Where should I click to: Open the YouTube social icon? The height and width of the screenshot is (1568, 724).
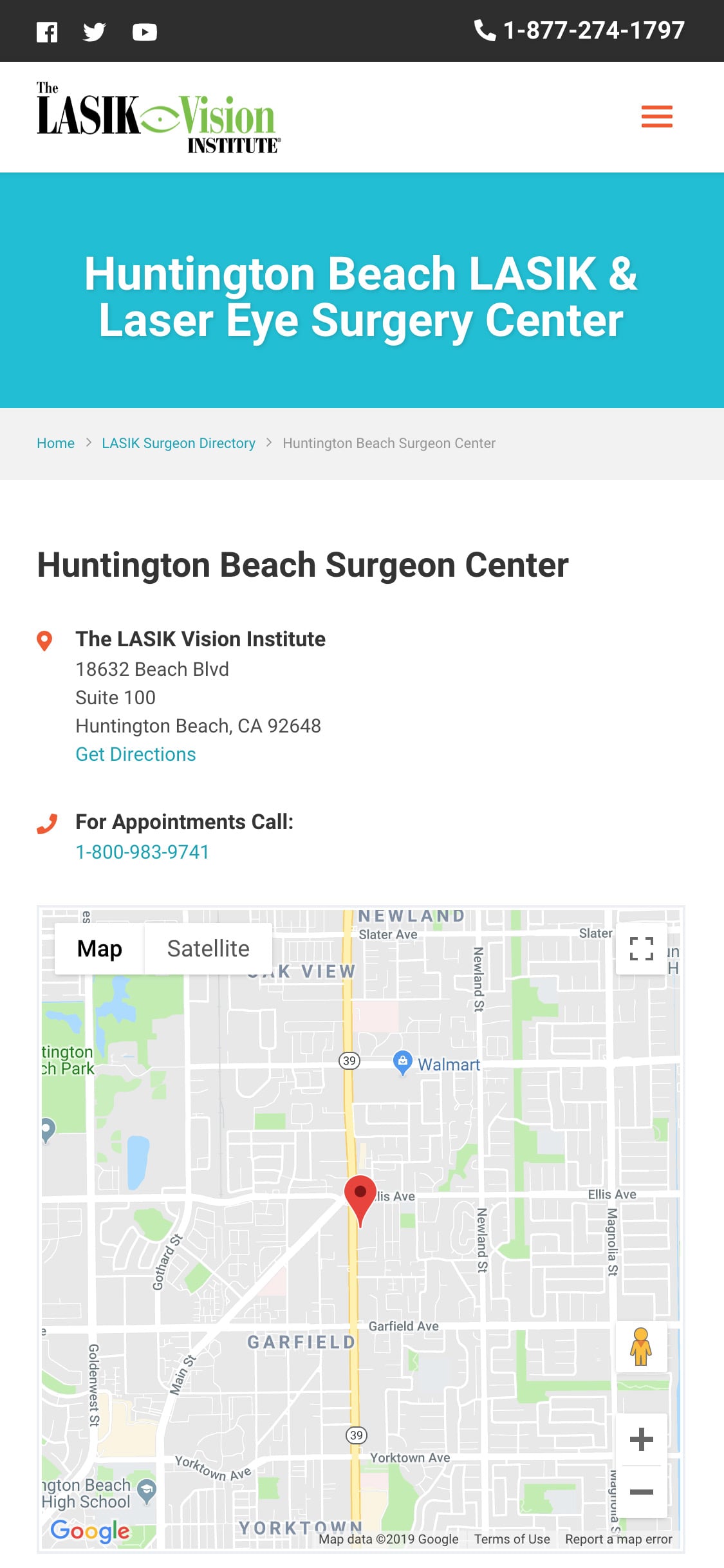click(145, 31)
